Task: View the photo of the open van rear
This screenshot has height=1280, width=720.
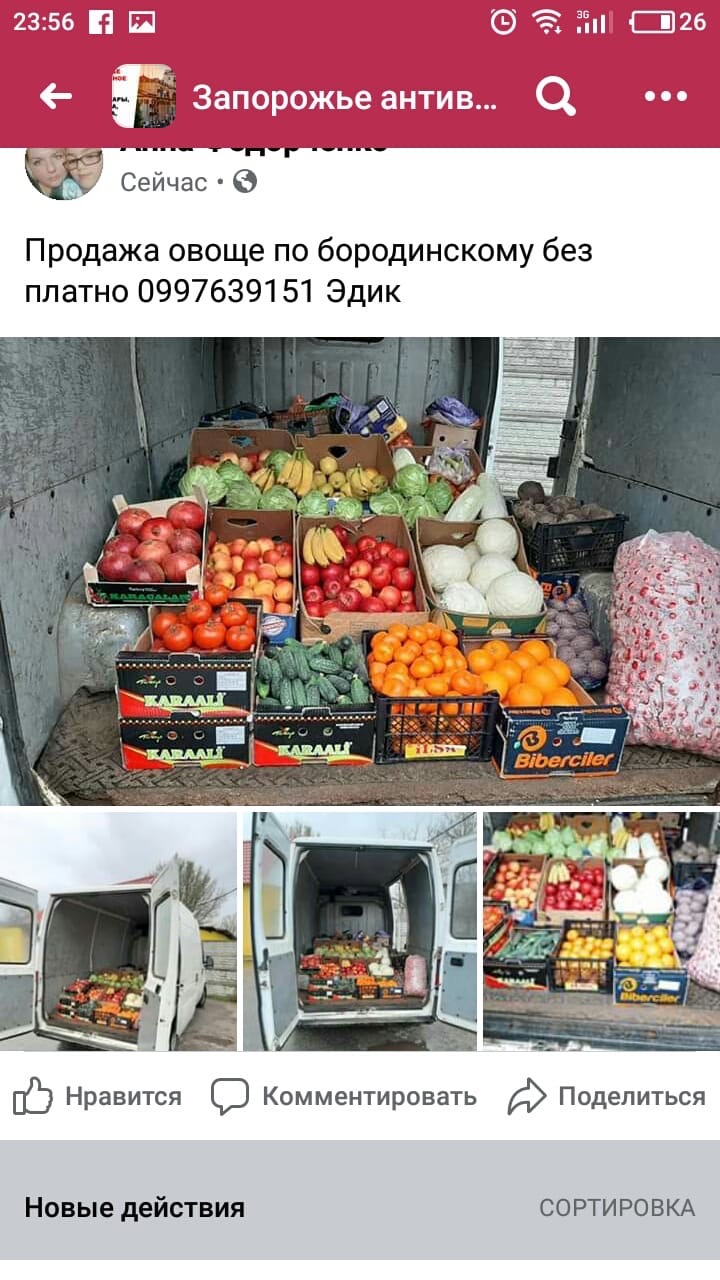Action: [360, 930]
